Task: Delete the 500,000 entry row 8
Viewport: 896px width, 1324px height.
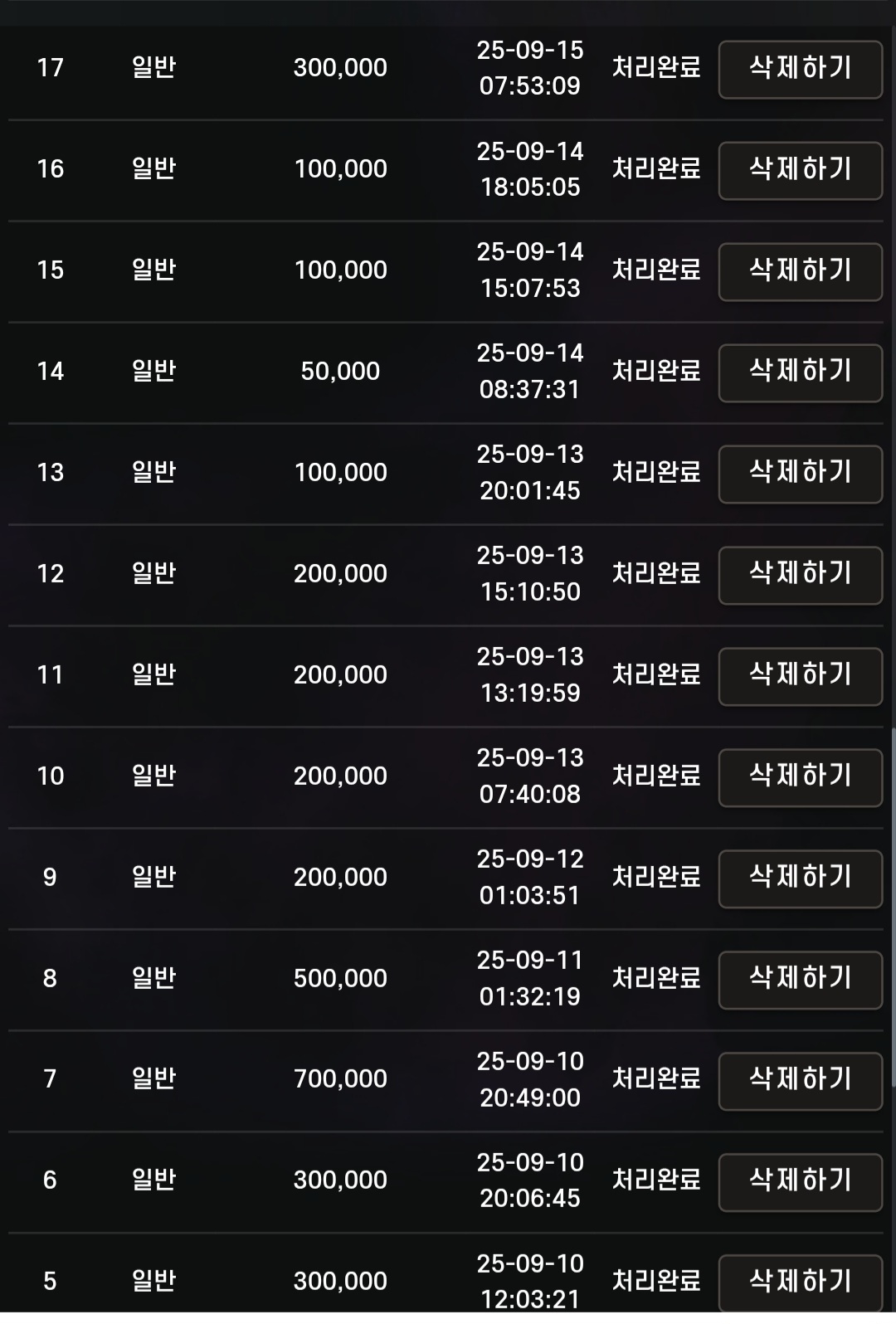Action: pos(800,980)
